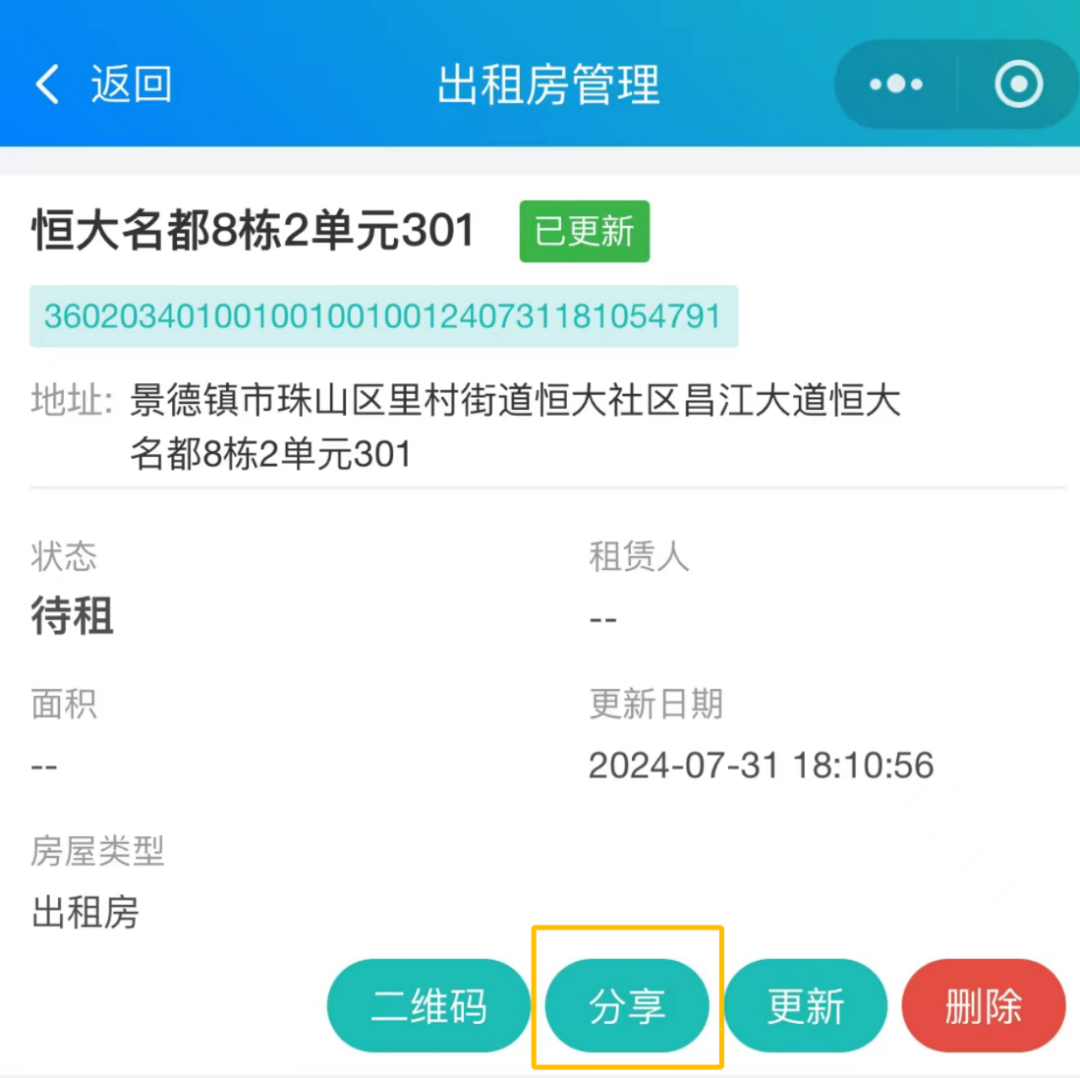Open the mini program more options menu
The width and height of the screenshot is (1080, 1078).
pos(896,85)
